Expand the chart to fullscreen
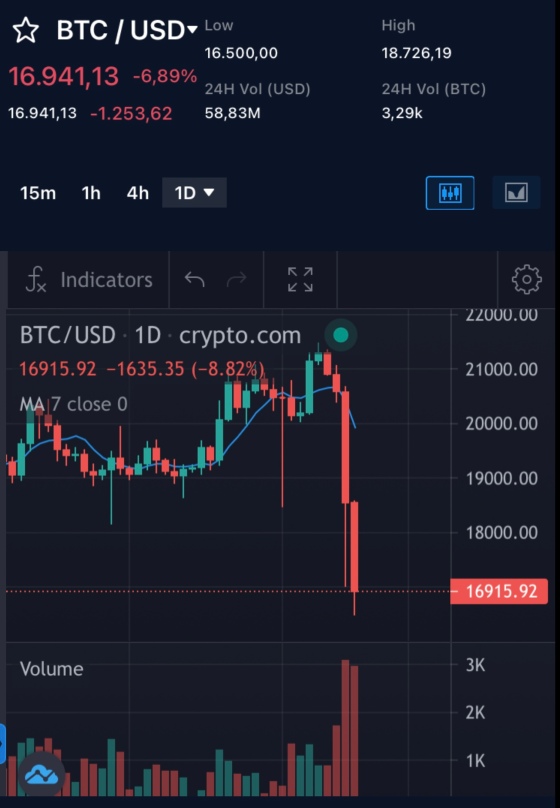This screenshot has width=560, height=808. [x=300, y=280]
